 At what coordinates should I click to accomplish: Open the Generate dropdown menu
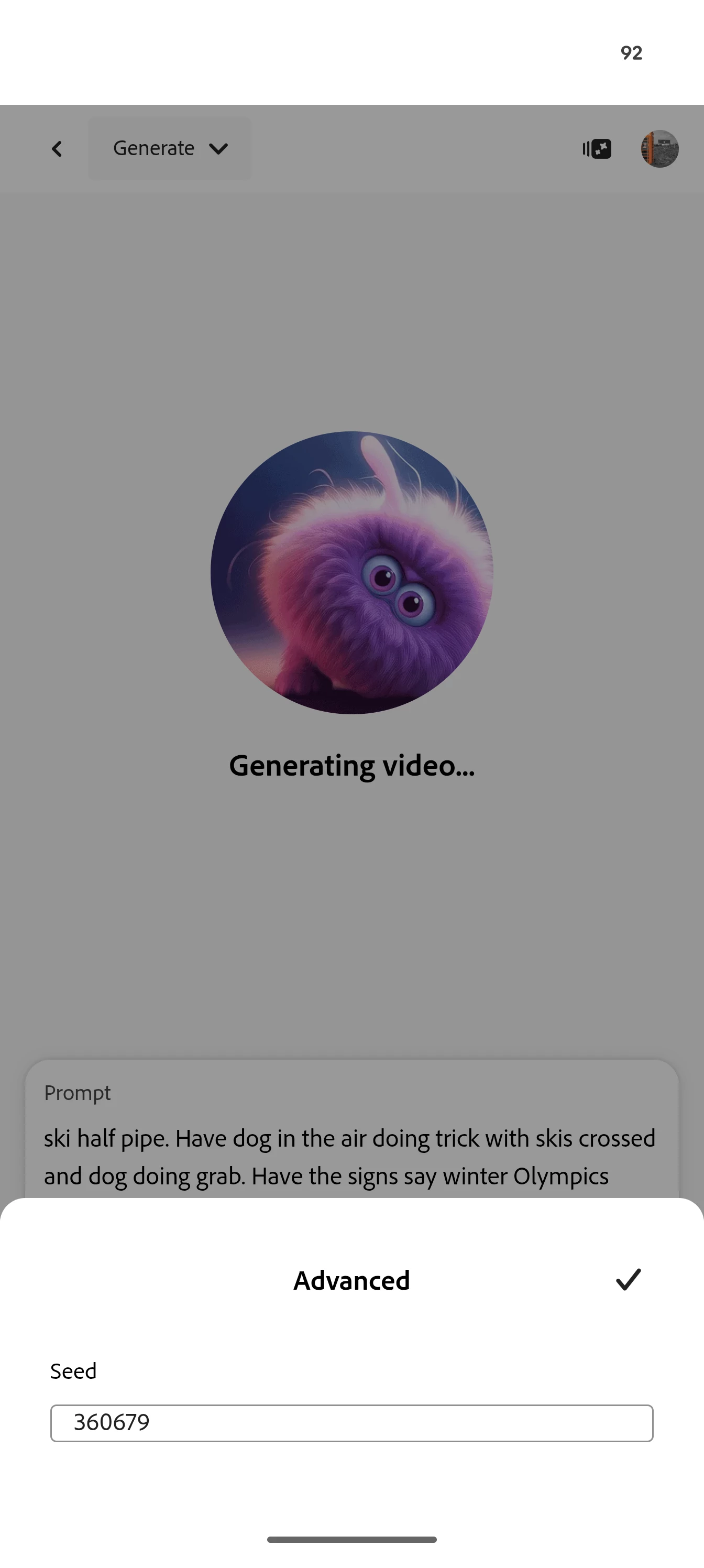[x=170, y=148]
